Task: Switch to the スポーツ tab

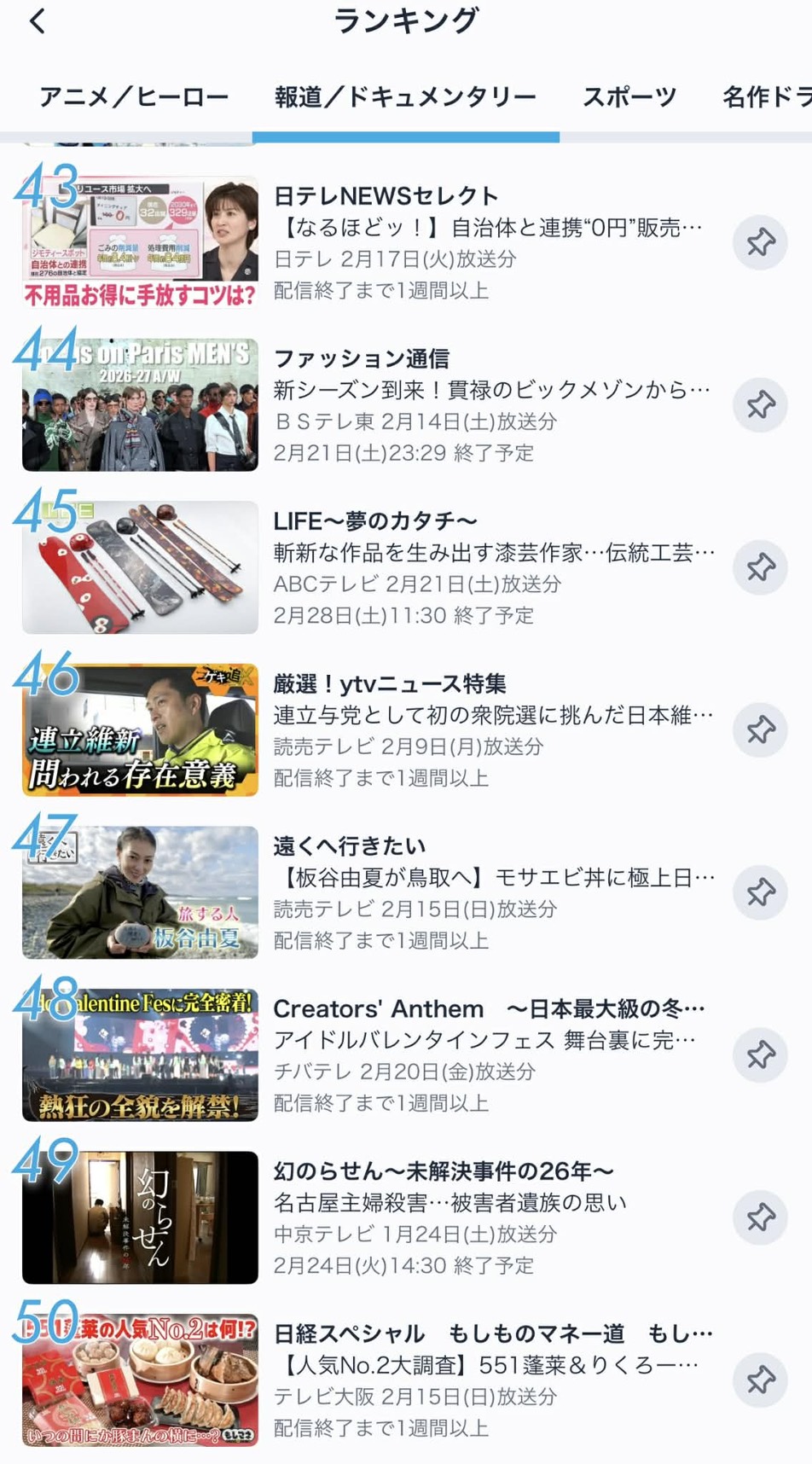Action: click(x=629, y=97)
